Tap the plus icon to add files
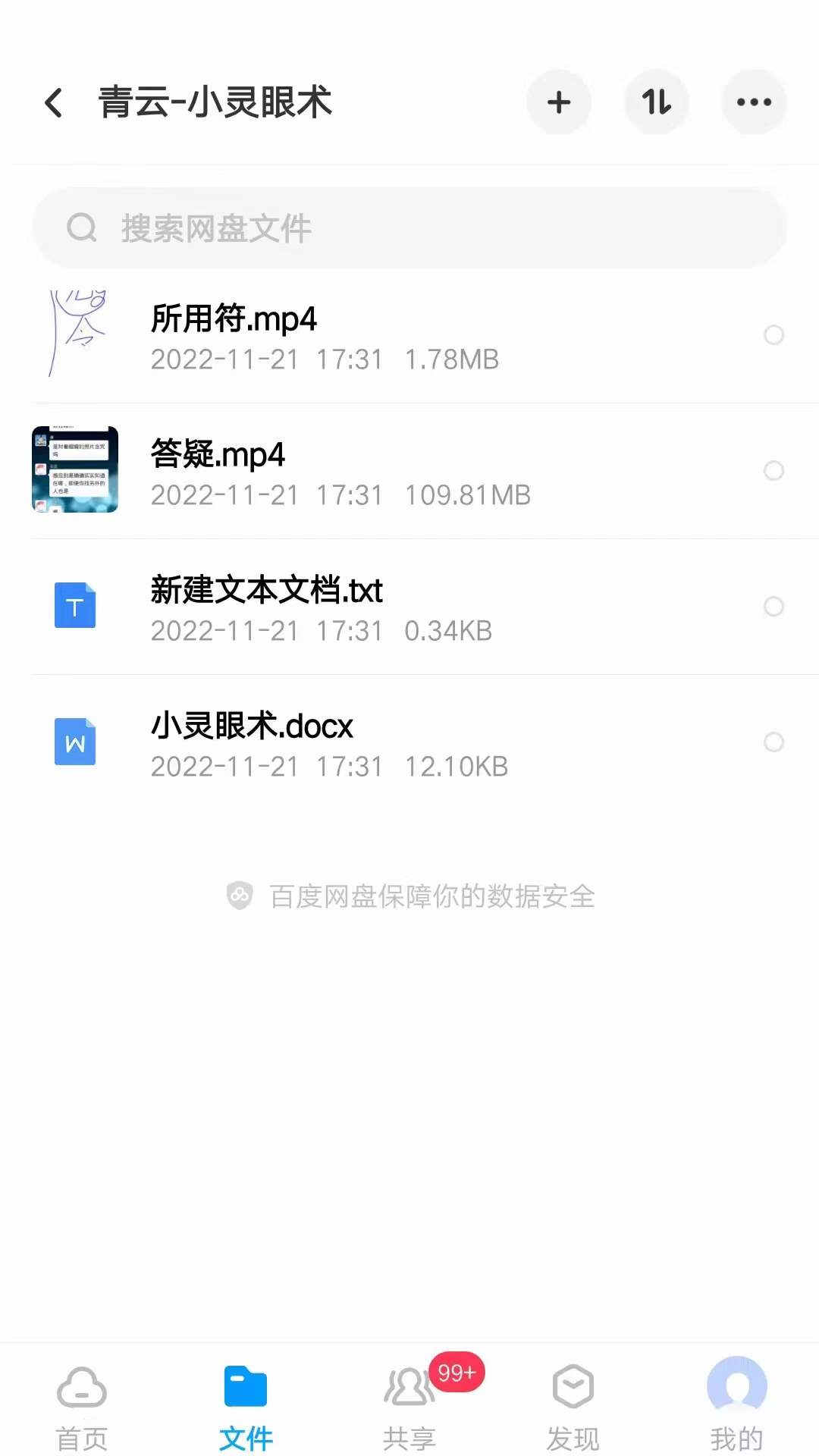Image resolution: width=819 pixels, height=1456 pixels. [x=559, y=102]
